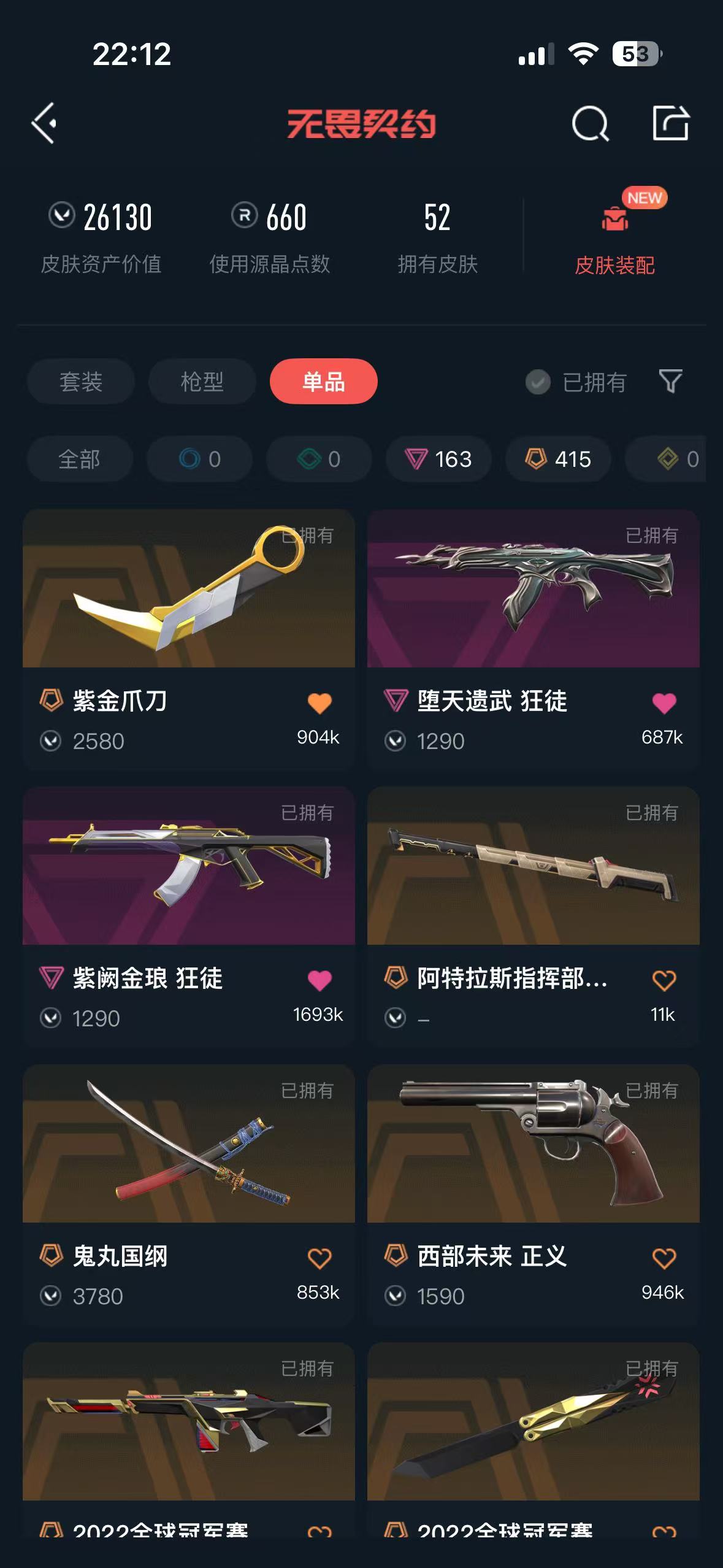Filter by the orange 415 tier chip
Image resolution: width=723 pixels, height=1568 pixels.
point(558,459)
